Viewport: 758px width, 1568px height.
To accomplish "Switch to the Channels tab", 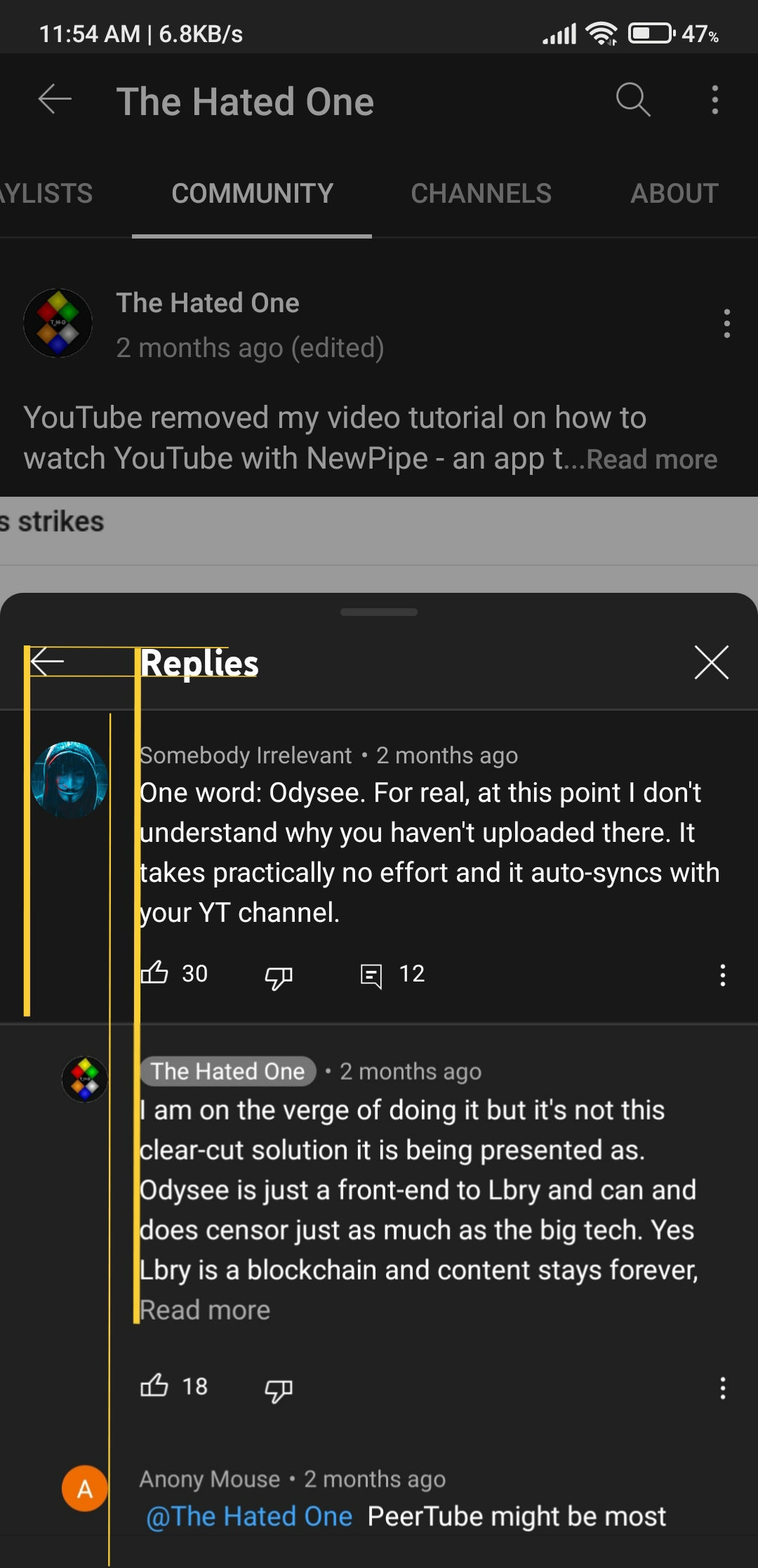I will pyautogui.click(x=481, y=194).
